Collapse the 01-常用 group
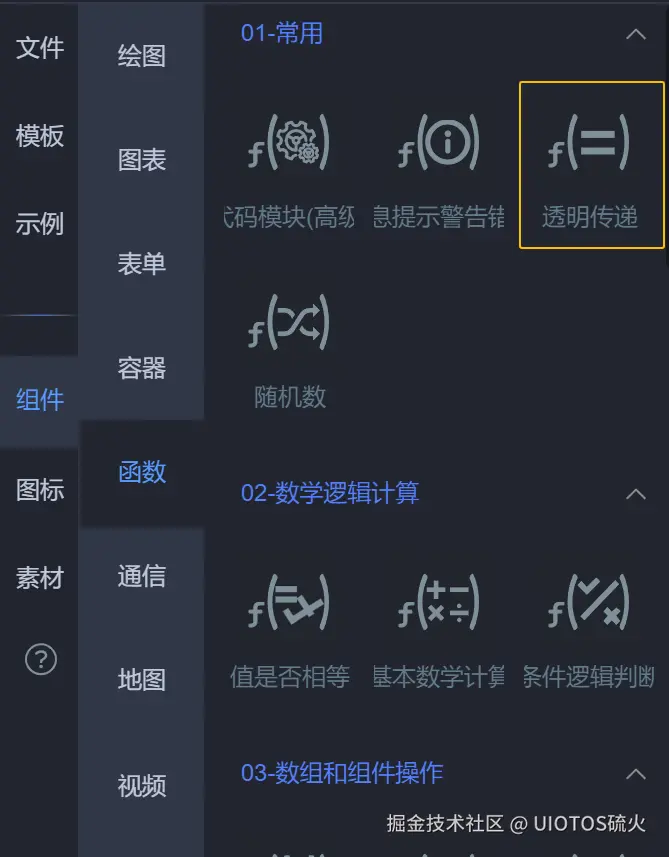The image size is (669, 857). coord(635,34)
